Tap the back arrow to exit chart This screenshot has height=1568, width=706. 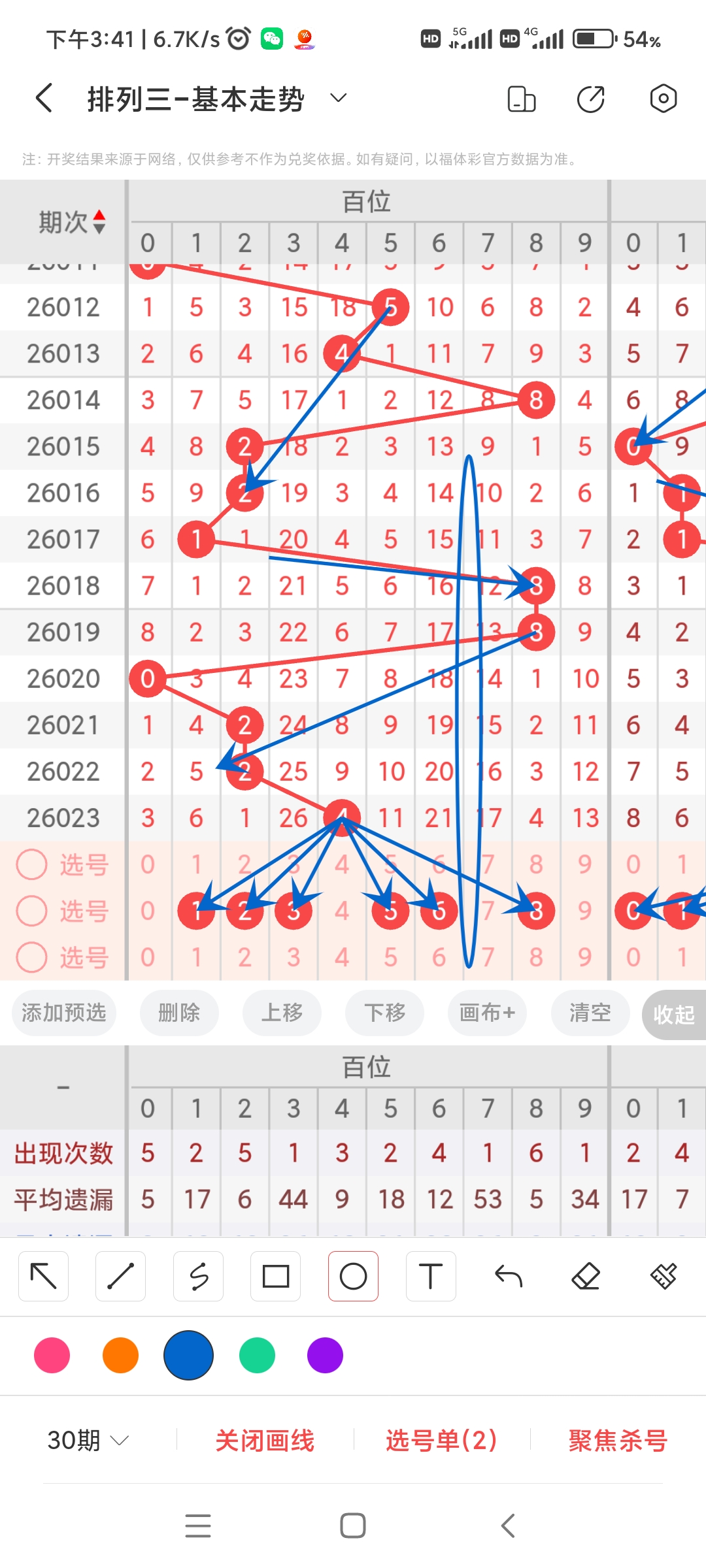(x=43, y=98)
